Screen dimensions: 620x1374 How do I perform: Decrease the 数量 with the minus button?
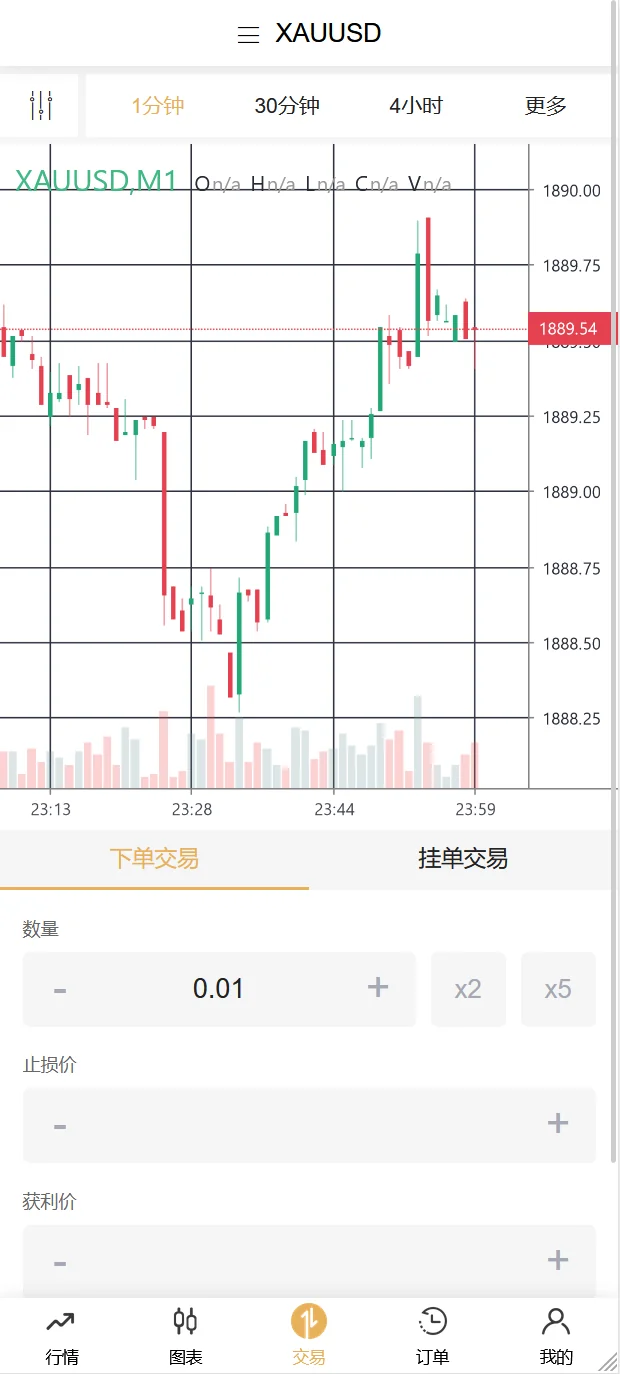click(60, 989)
